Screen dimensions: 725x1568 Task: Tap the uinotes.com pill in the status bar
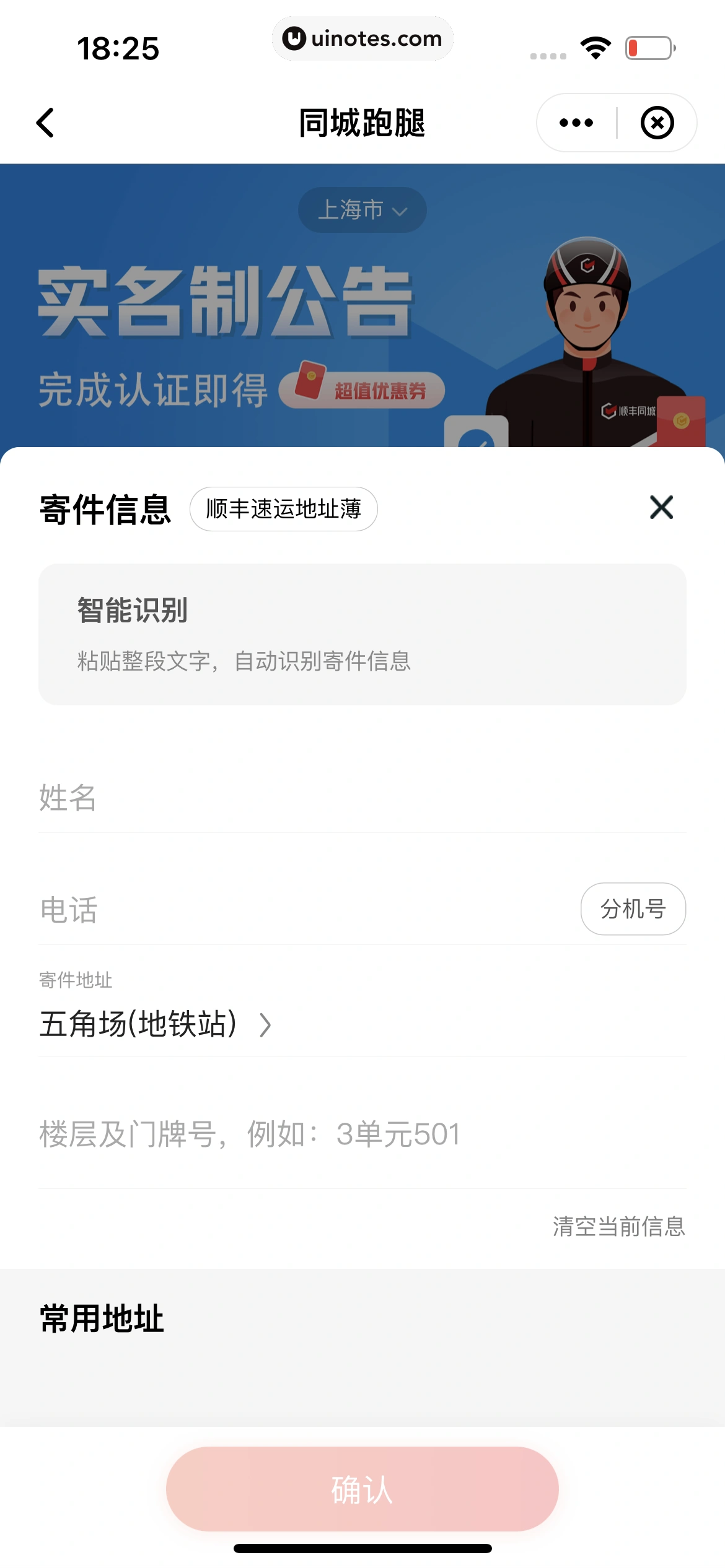(x=362, y=38)
